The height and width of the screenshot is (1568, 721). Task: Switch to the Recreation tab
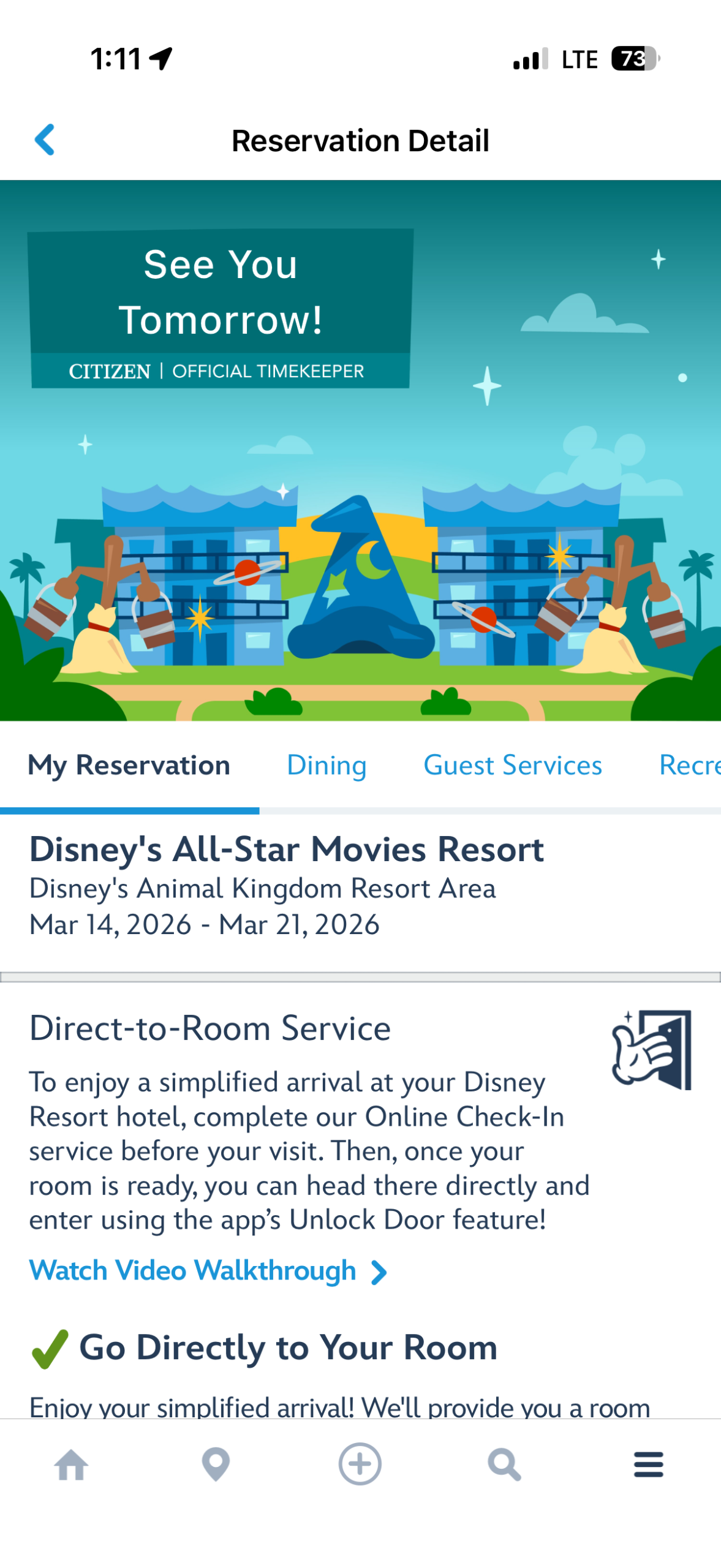tap(689, 765)
